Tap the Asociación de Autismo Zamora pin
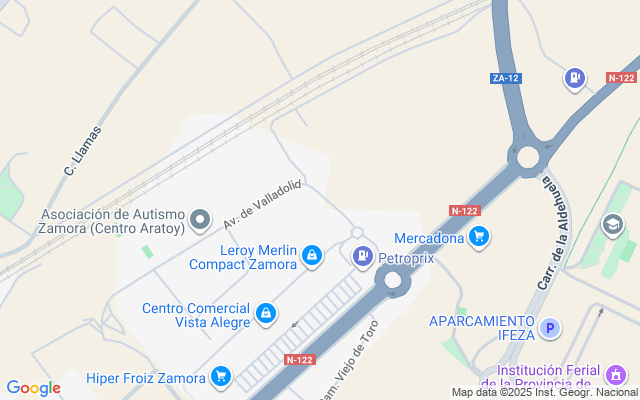Screen dimensions: 640x400 (x=200, y=220)
